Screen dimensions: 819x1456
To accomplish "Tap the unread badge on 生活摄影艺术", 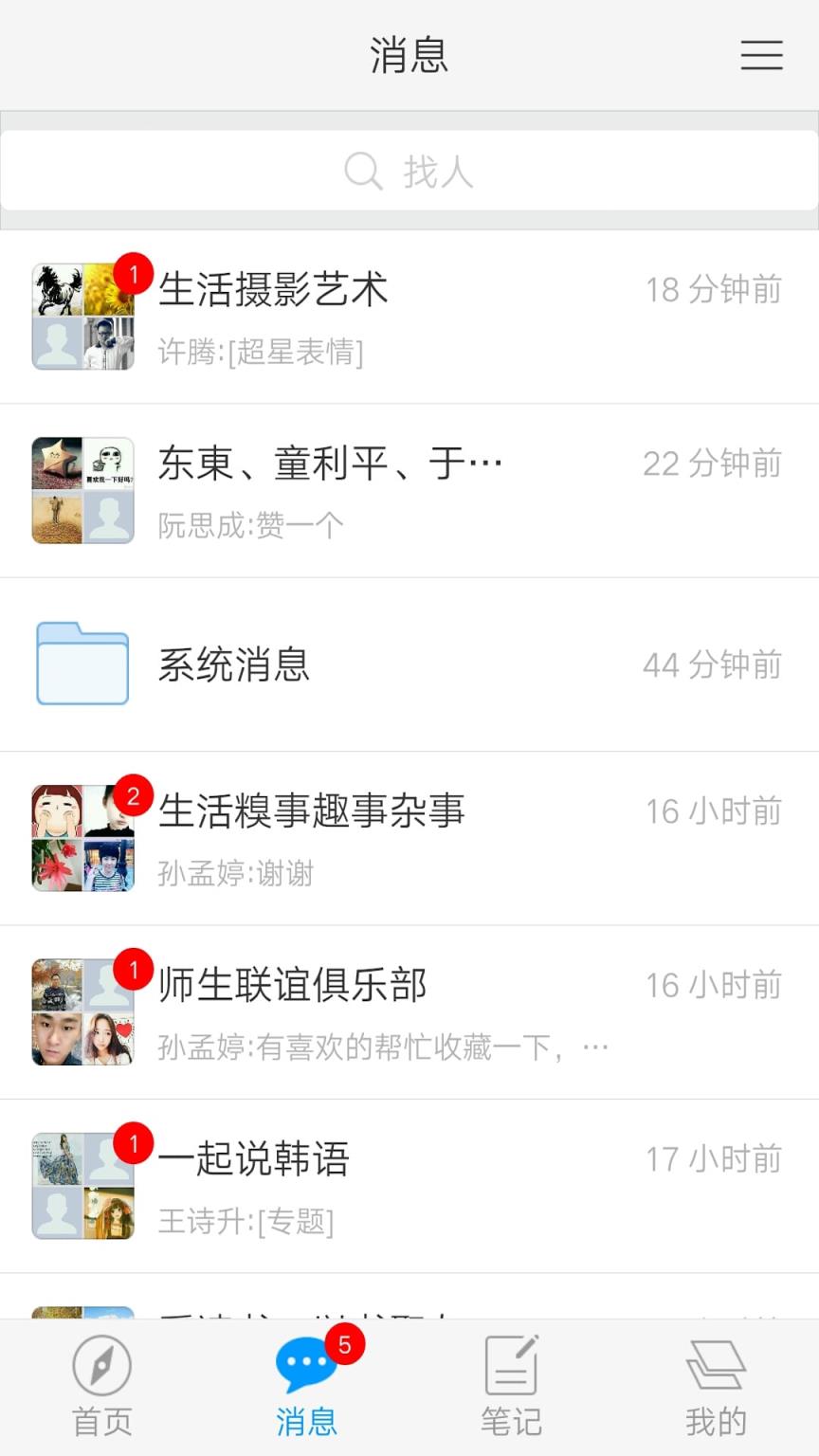I will pyautogui.click(x=135, y=272).
